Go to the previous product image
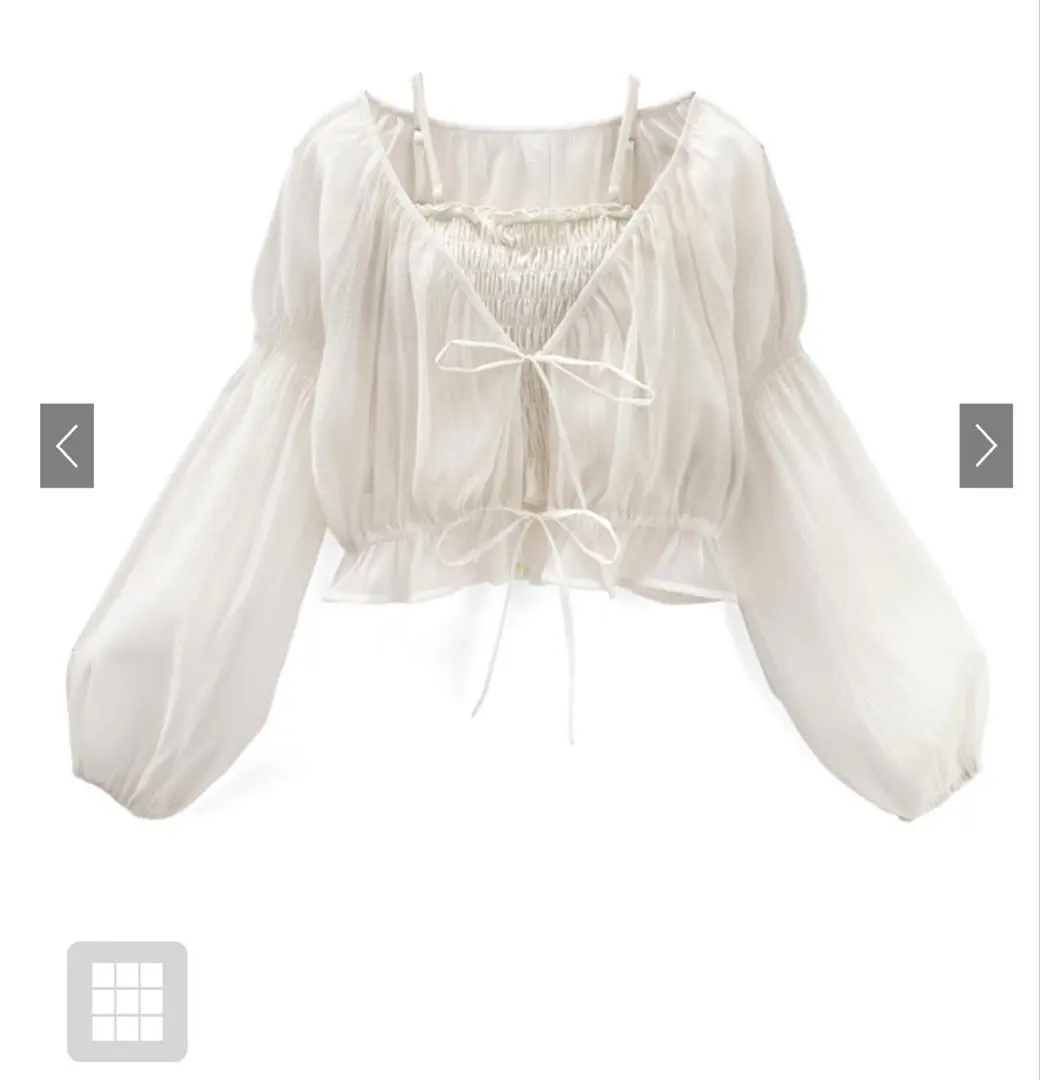1040x1080 pixels. (67, 446)
